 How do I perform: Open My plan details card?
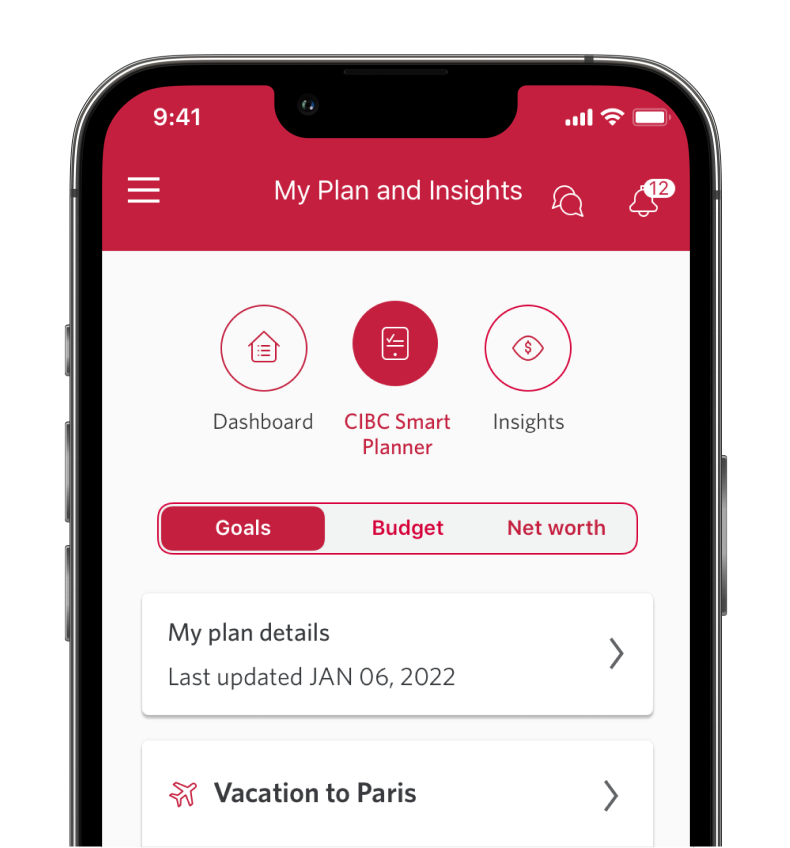397,654
